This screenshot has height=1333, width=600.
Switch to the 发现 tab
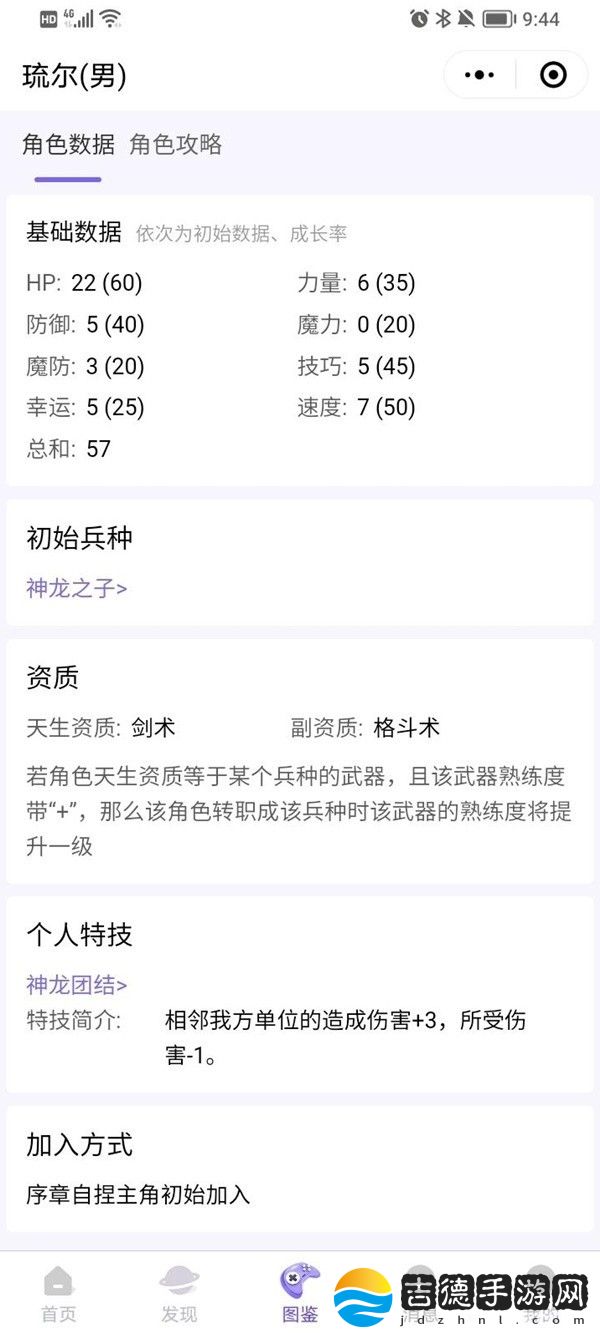[x=179, y=1293]
